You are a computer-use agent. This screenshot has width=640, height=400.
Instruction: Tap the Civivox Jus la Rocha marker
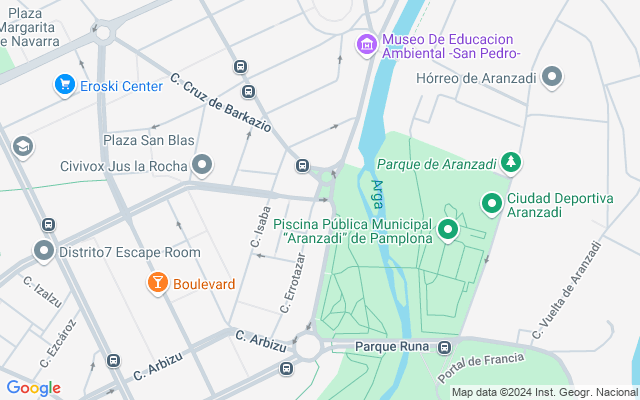(204, 164)
